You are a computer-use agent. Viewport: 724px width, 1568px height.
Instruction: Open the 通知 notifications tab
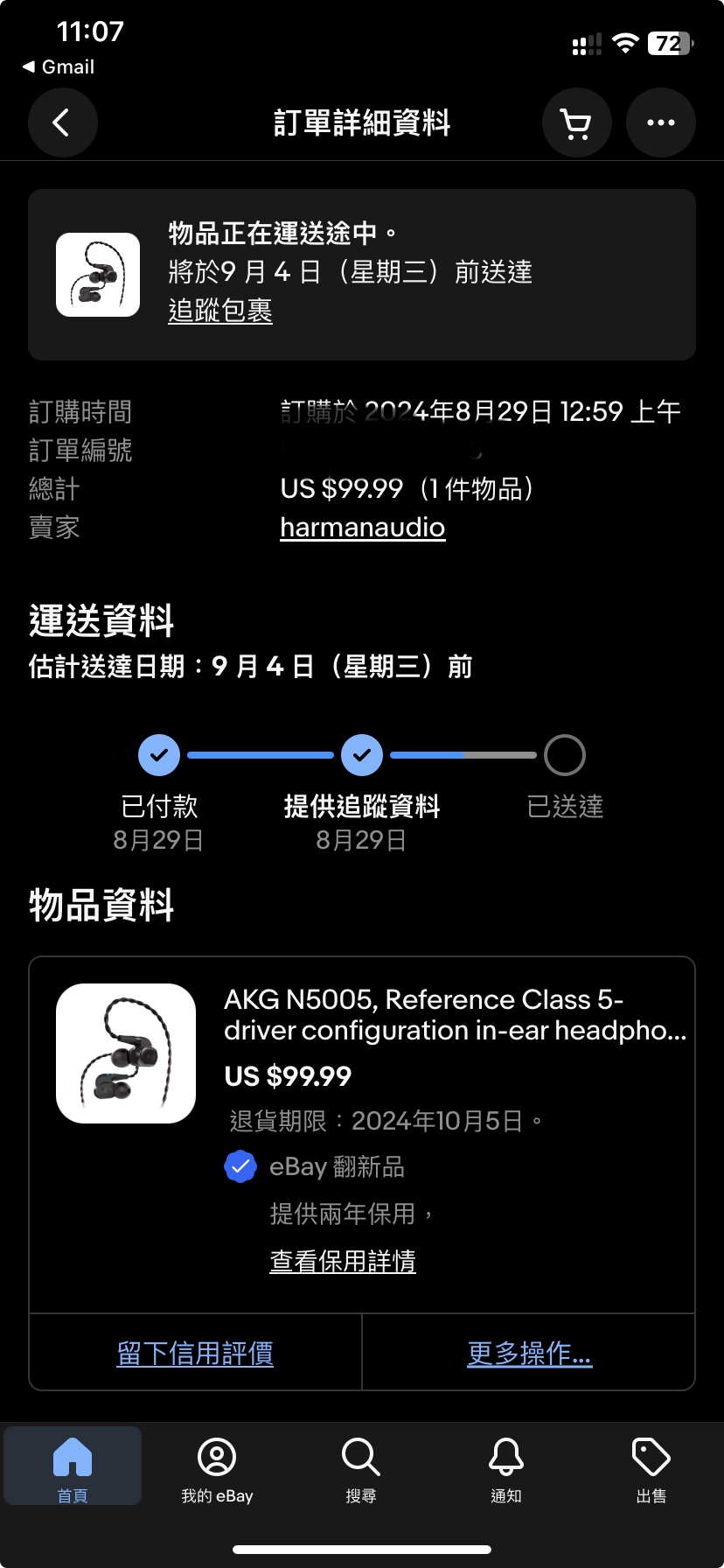tap(505, 1466)
